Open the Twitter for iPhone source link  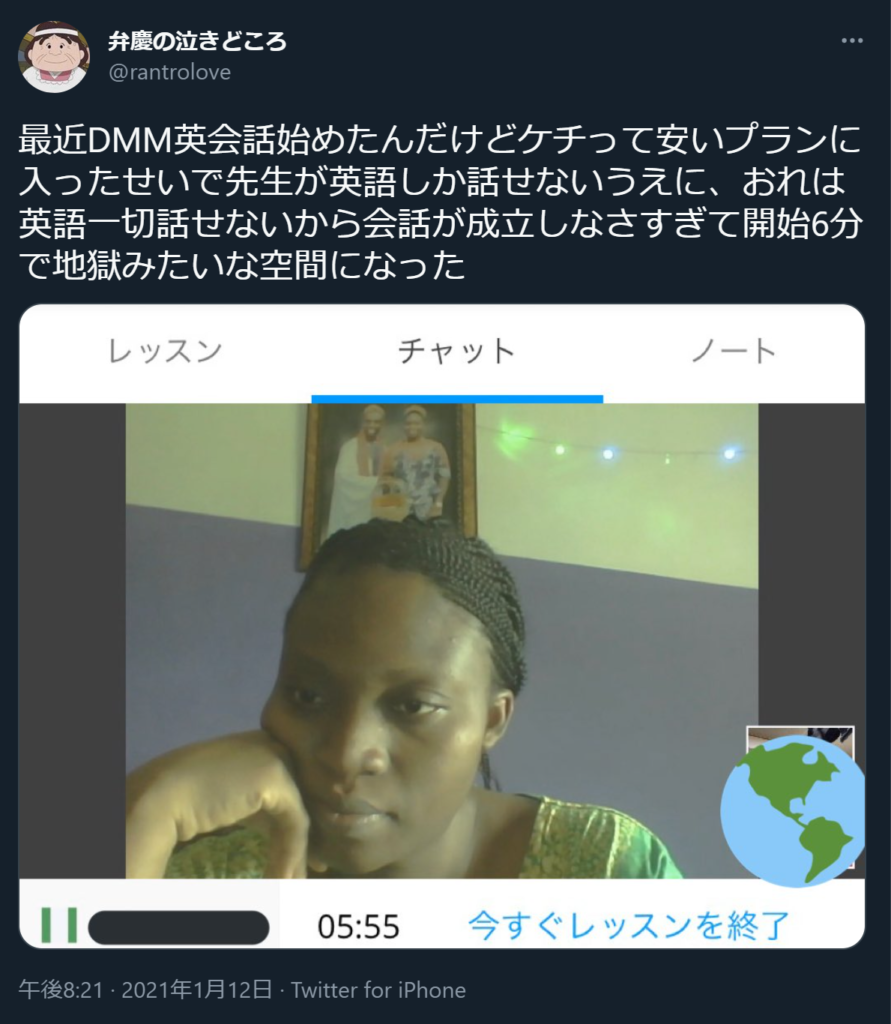pos(378,990)
